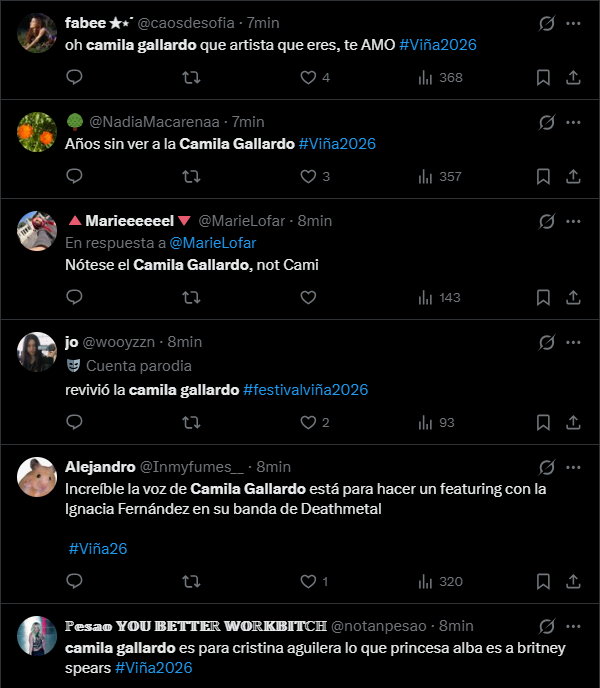Like the tweet by fabee
600x688 pixels.
(308, 78)
